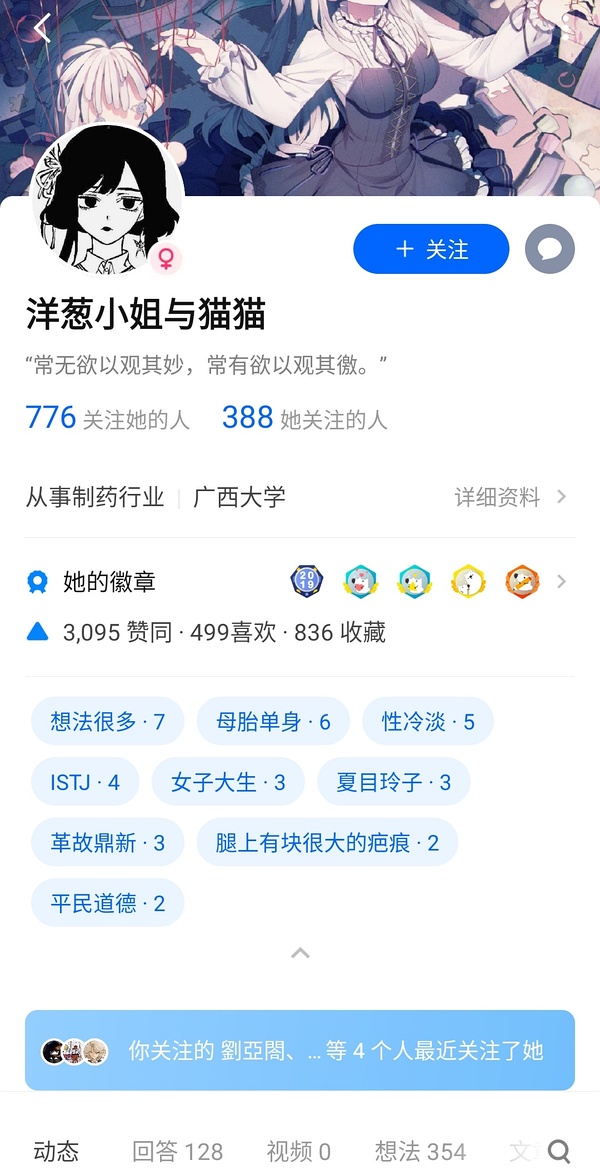Go back using the top-left arrow
The height and width of the screenshot is (1175, 600).
point(42,28)
